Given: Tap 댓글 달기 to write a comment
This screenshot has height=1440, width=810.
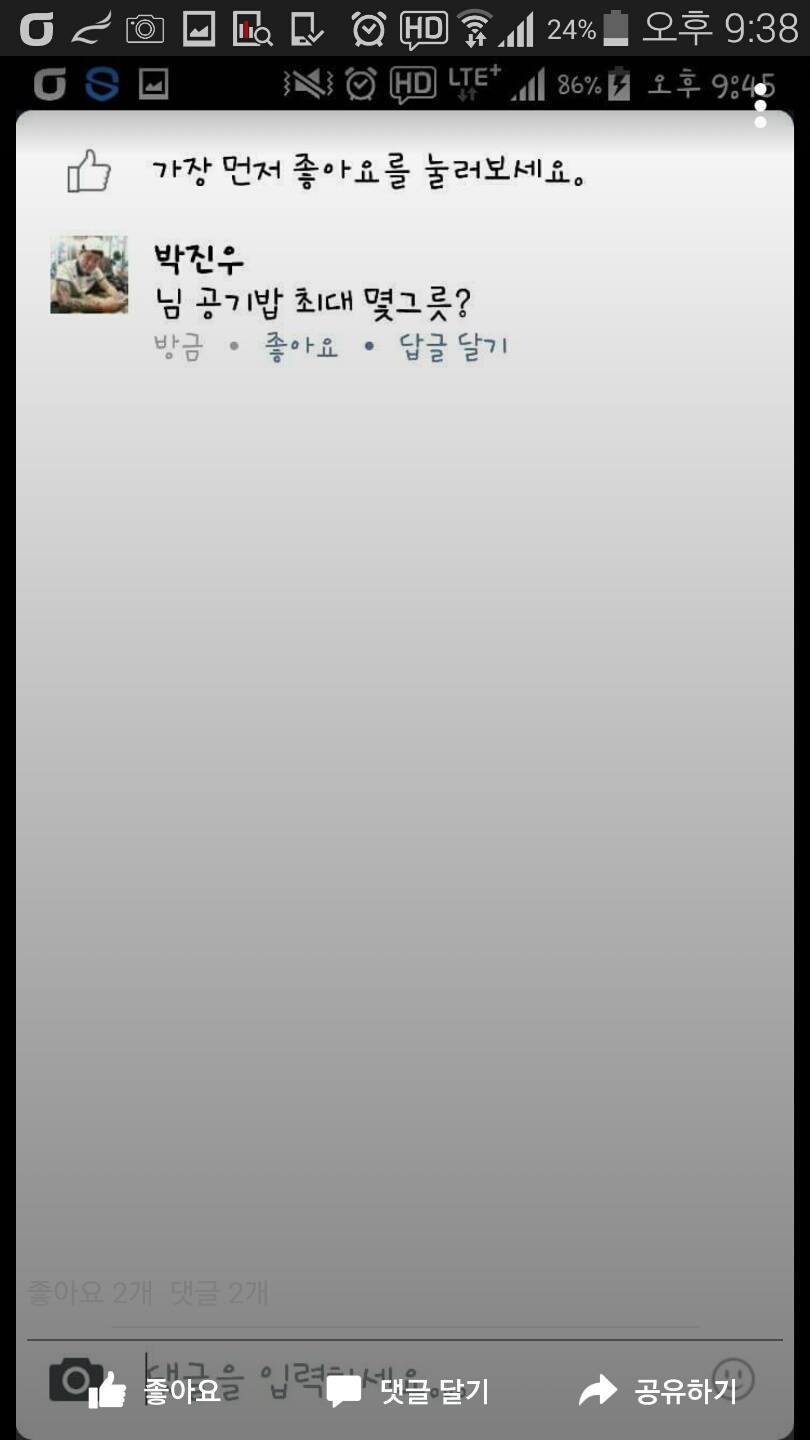Looking at the screenshot, I should [x=408, y=1390].
